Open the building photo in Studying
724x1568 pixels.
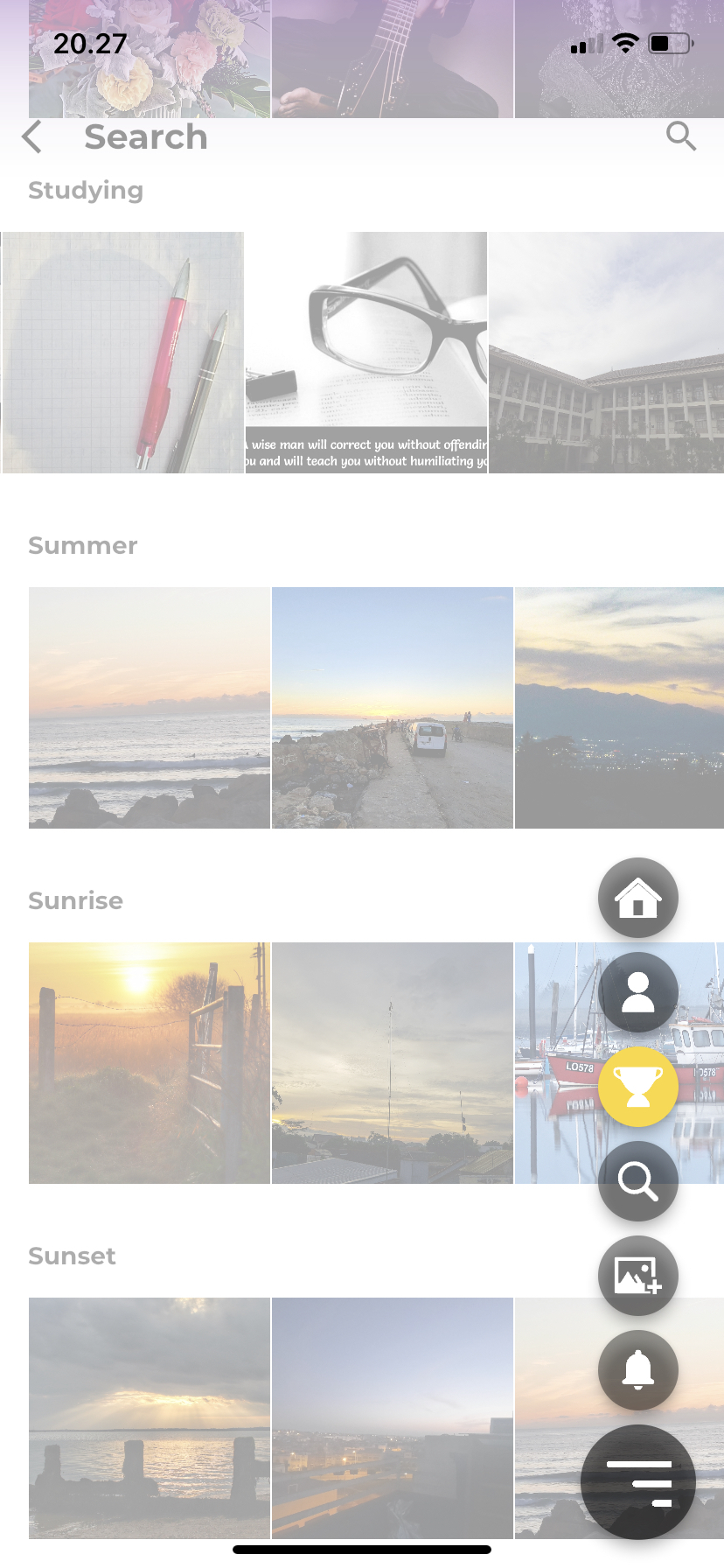(x=606, y=353)
